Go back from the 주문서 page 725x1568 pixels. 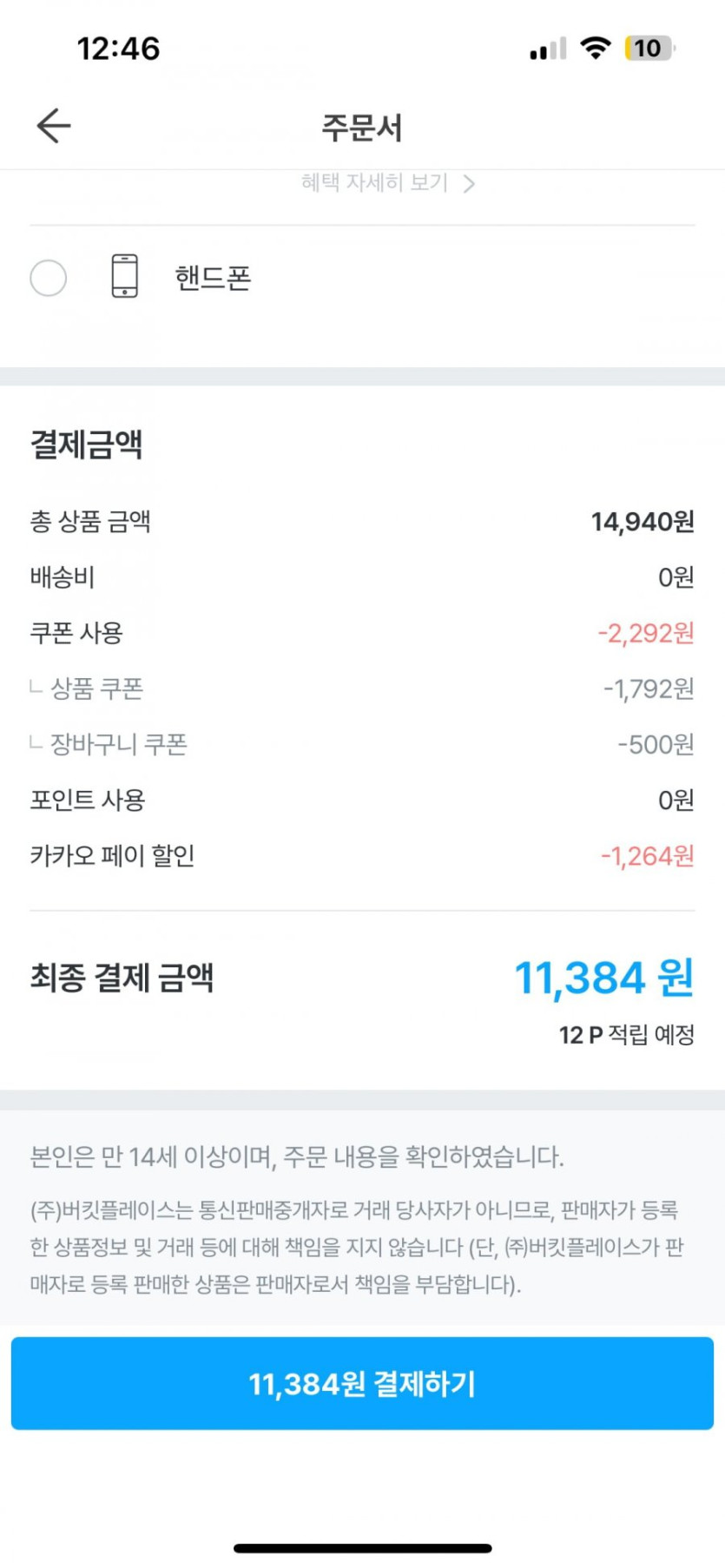click(x=53, y=126)
